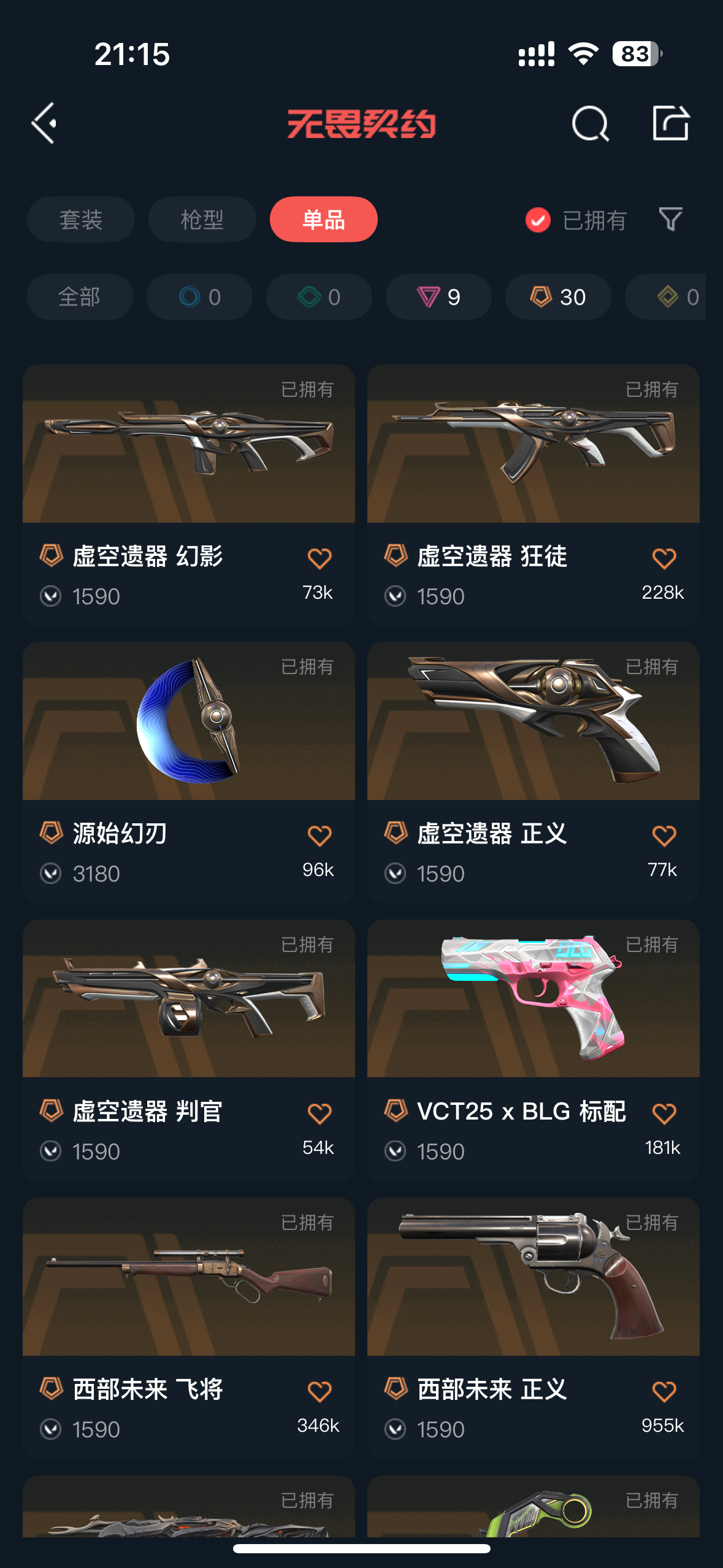Favorite the 虚空遗器 正义 skin
Viewport: 723px width, 1568px height.
click(664, 836)
